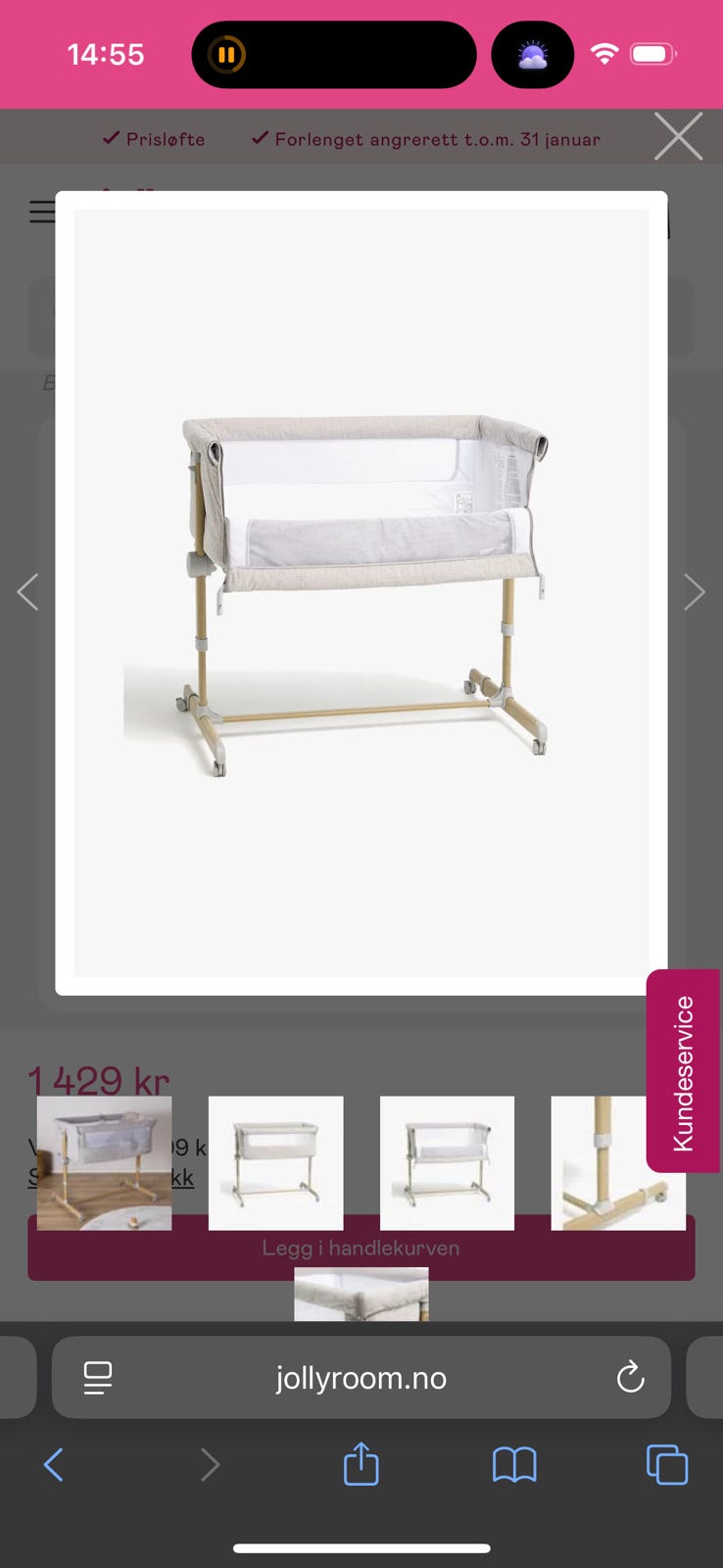The width and height of the screenshot is (723, 1568).
Task: Share this page from Safari
Action: 361,1464
